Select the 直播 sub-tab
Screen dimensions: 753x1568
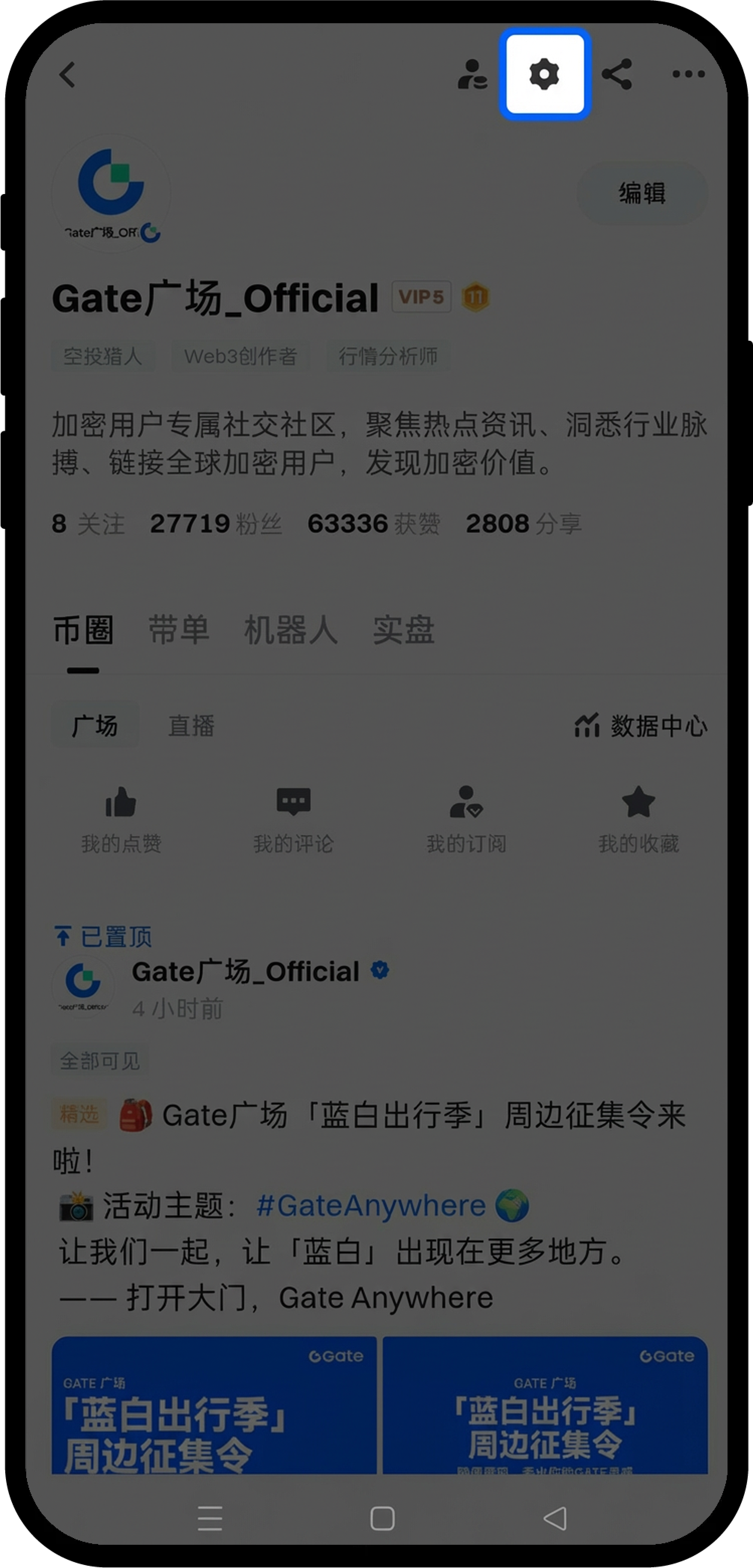point(191,726)
